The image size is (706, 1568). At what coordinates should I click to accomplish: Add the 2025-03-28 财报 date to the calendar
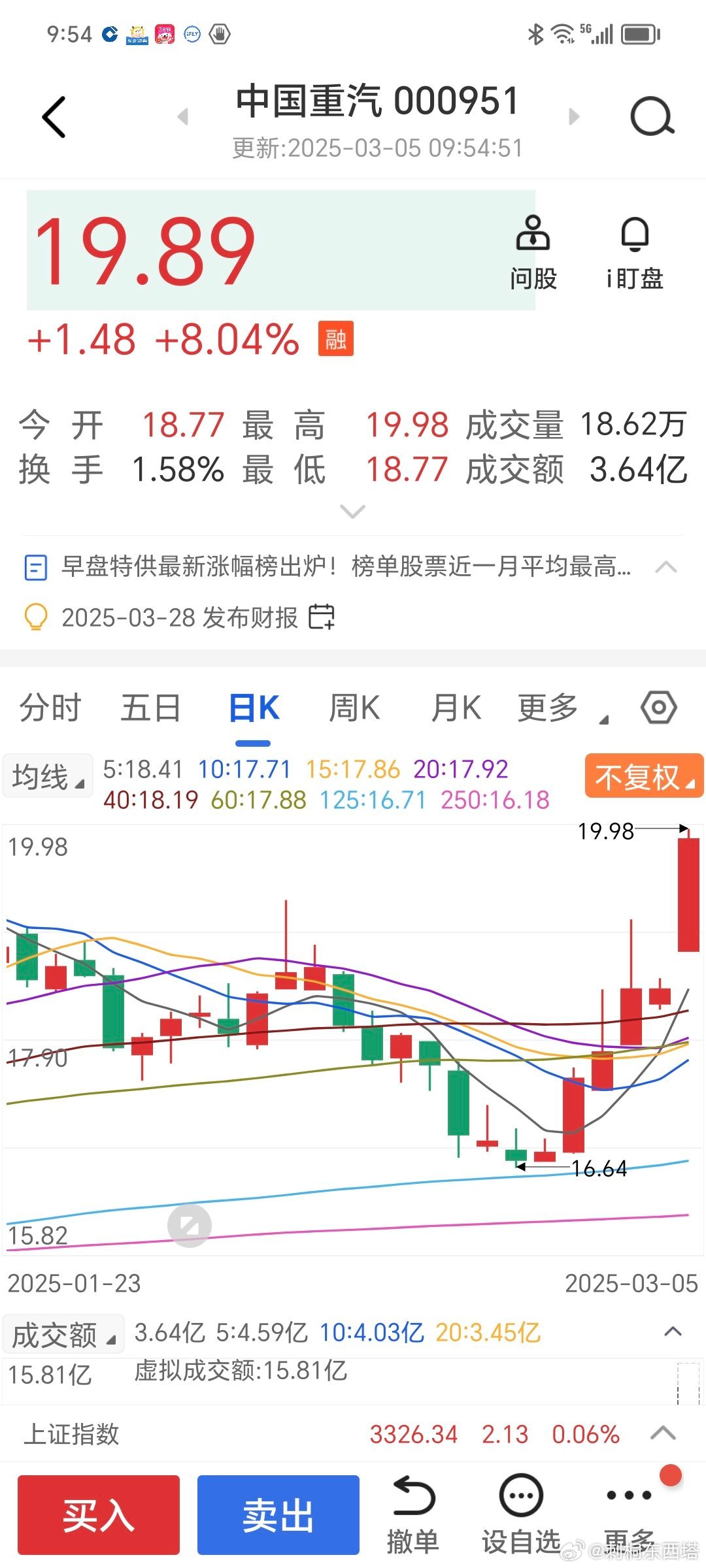(x=321, y=617)
